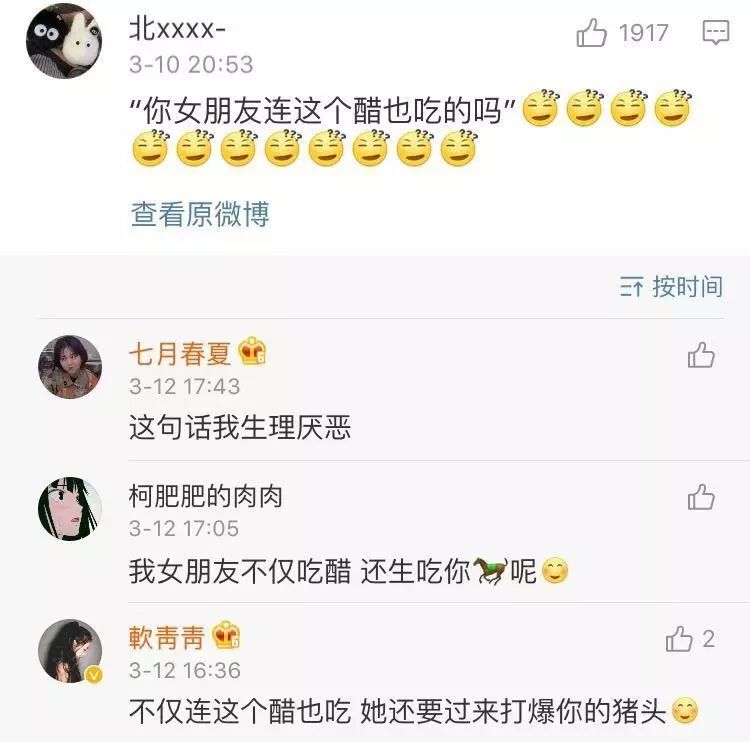This screenshot has width=750, height=742.
Task: View 七月春夏's profile picture
Action: point(70,367)
